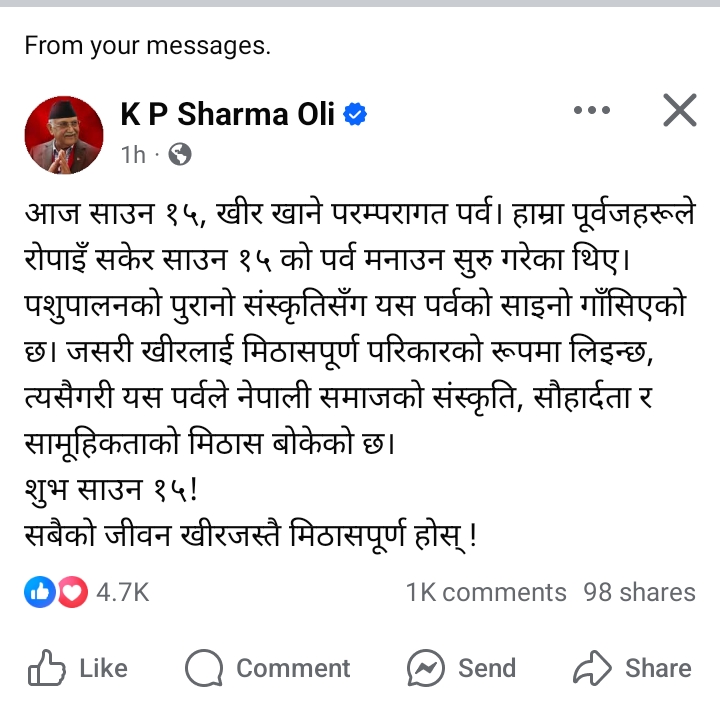The image size is (720, 716).
Task: Share this post
Action: coord(632,668)
